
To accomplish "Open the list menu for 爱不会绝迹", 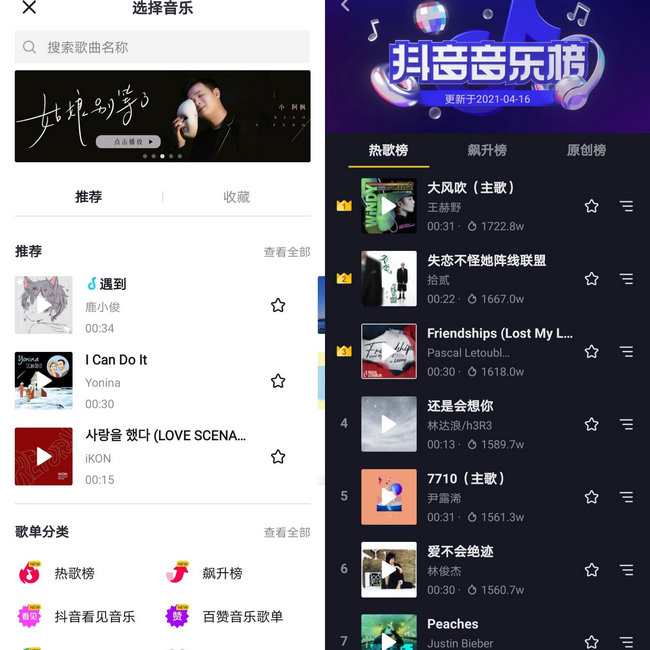I will click(626, 570).
